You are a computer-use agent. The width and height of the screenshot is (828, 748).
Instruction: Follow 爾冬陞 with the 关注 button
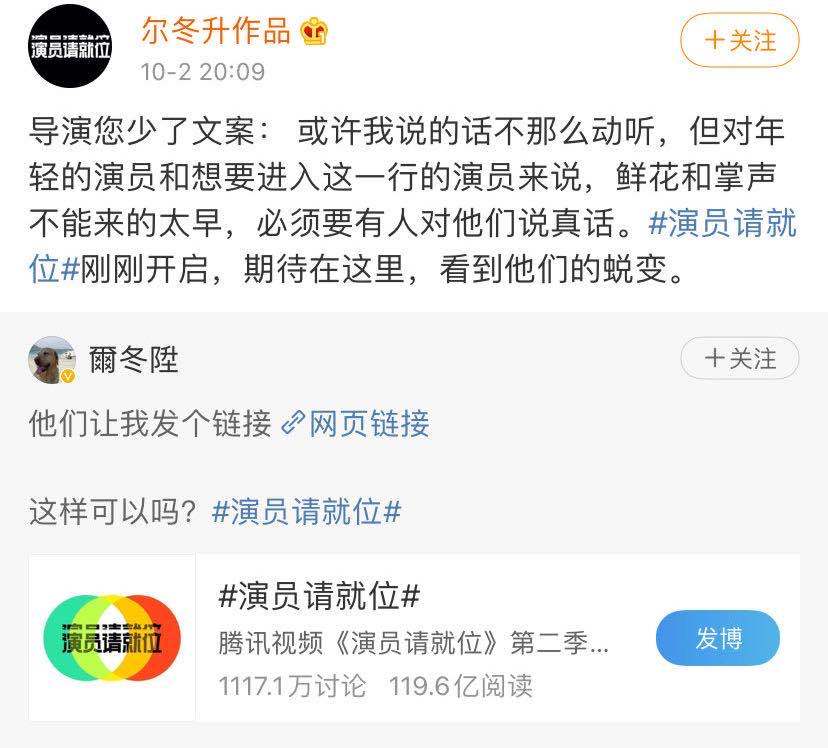click(x=740, y=358)
